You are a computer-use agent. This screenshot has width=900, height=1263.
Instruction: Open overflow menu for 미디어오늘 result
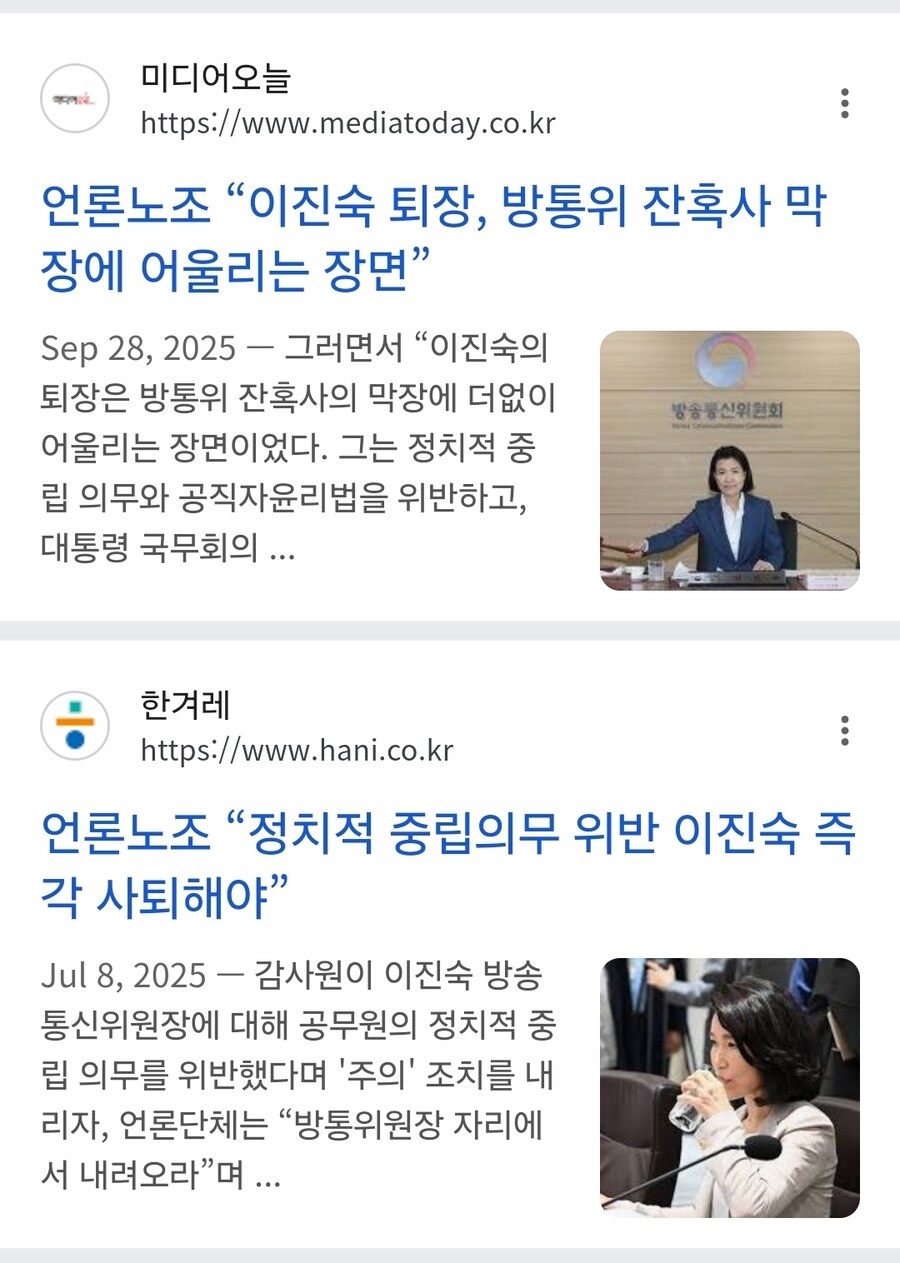point(845,103)
